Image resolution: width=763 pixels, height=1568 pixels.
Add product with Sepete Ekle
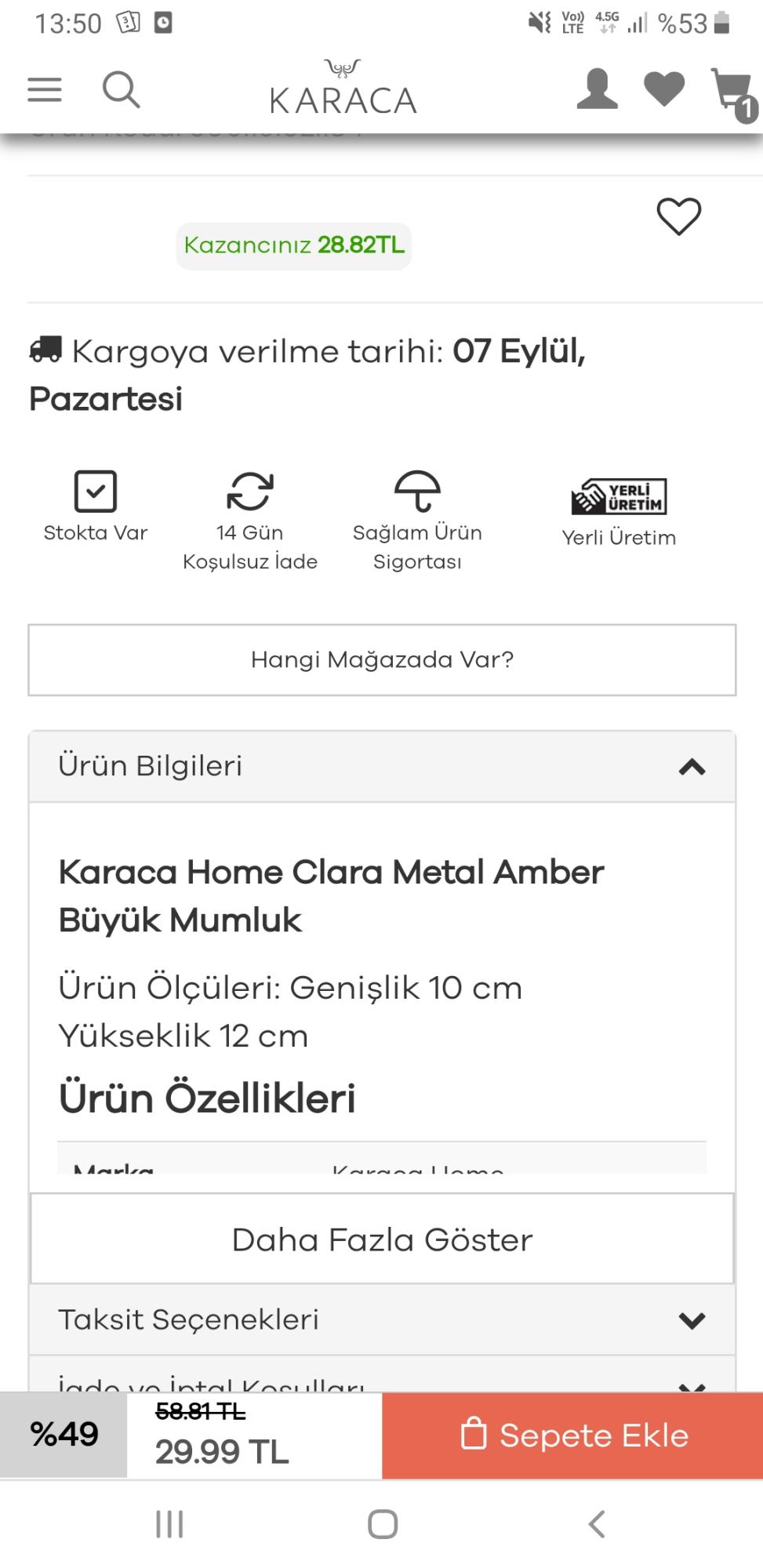(x=572, y=1436)
